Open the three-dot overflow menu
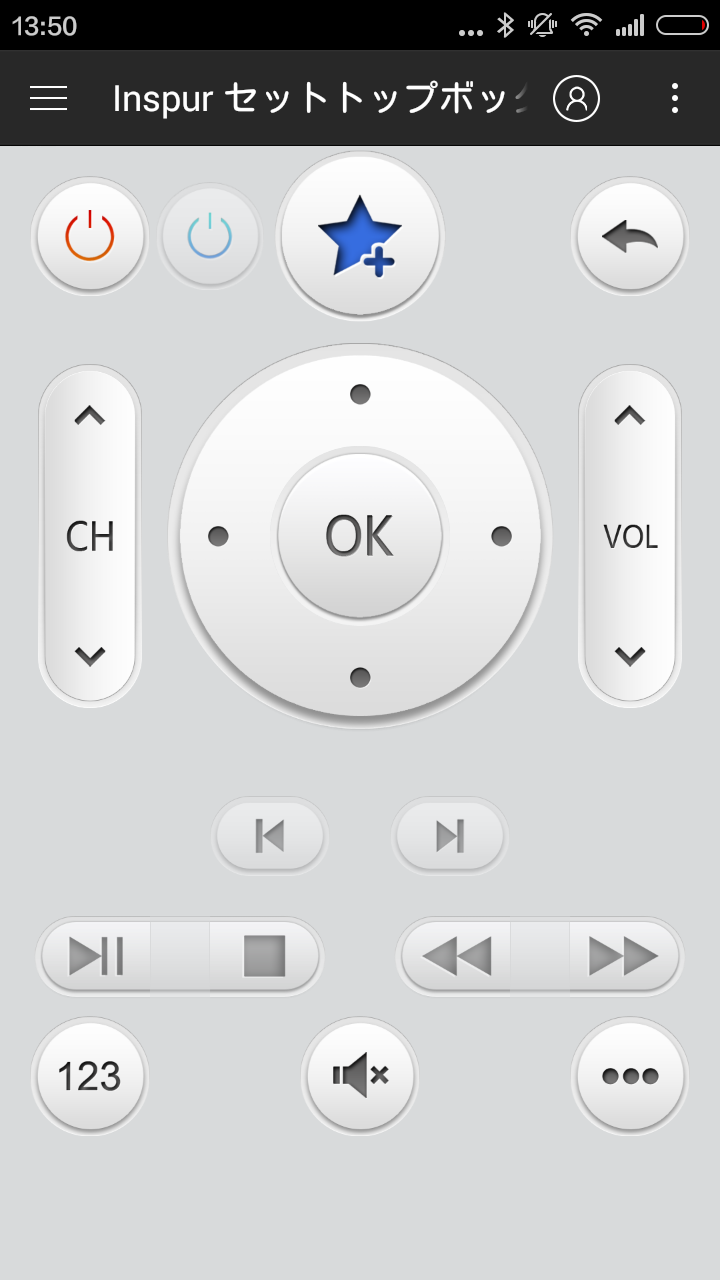The height and width of the screenshot is (1280, 720). click(675, 98)
